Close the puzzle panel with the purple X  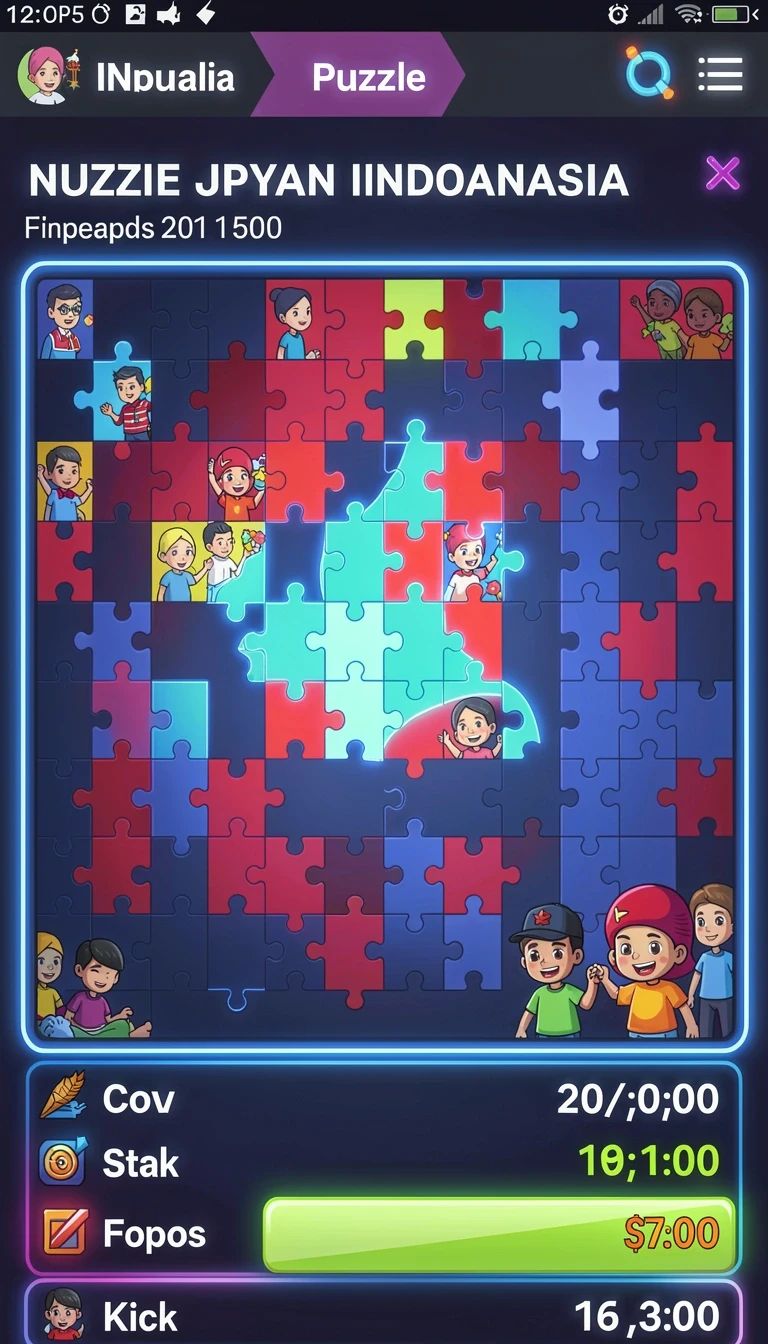pyautogui.click(x=722, y=174)
